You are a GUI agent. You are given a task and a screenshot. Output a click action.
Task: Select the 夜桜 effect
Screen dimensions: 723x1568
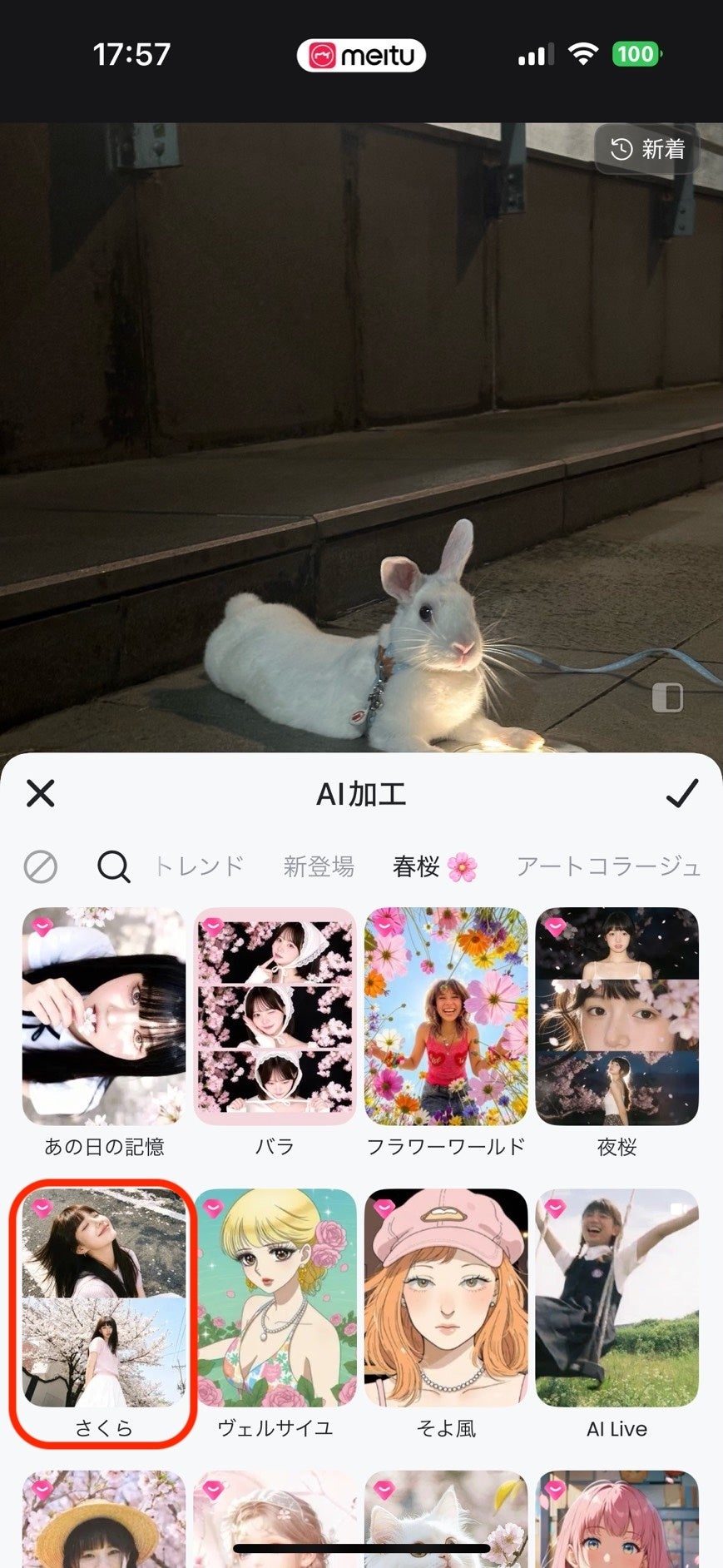pyautogui.click(x=617, y=1017)
